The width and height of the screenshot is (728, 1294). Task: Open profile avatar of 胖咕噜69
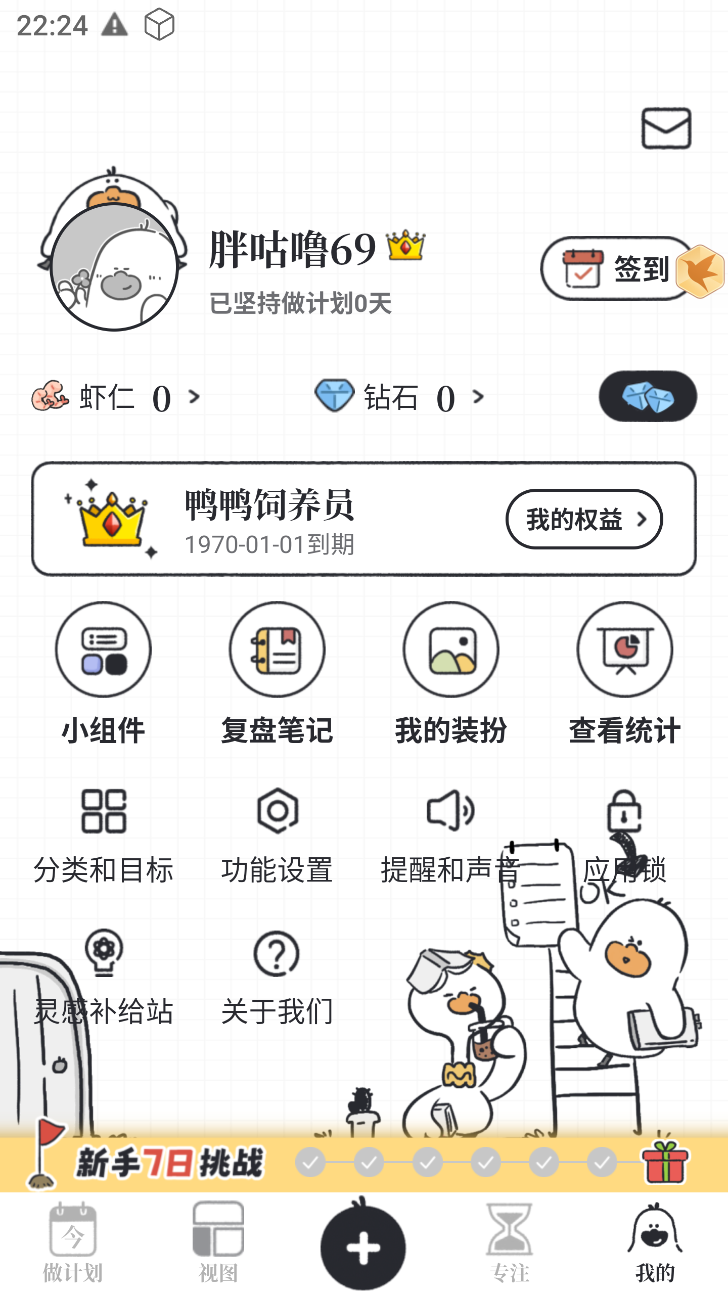(114, 268)
